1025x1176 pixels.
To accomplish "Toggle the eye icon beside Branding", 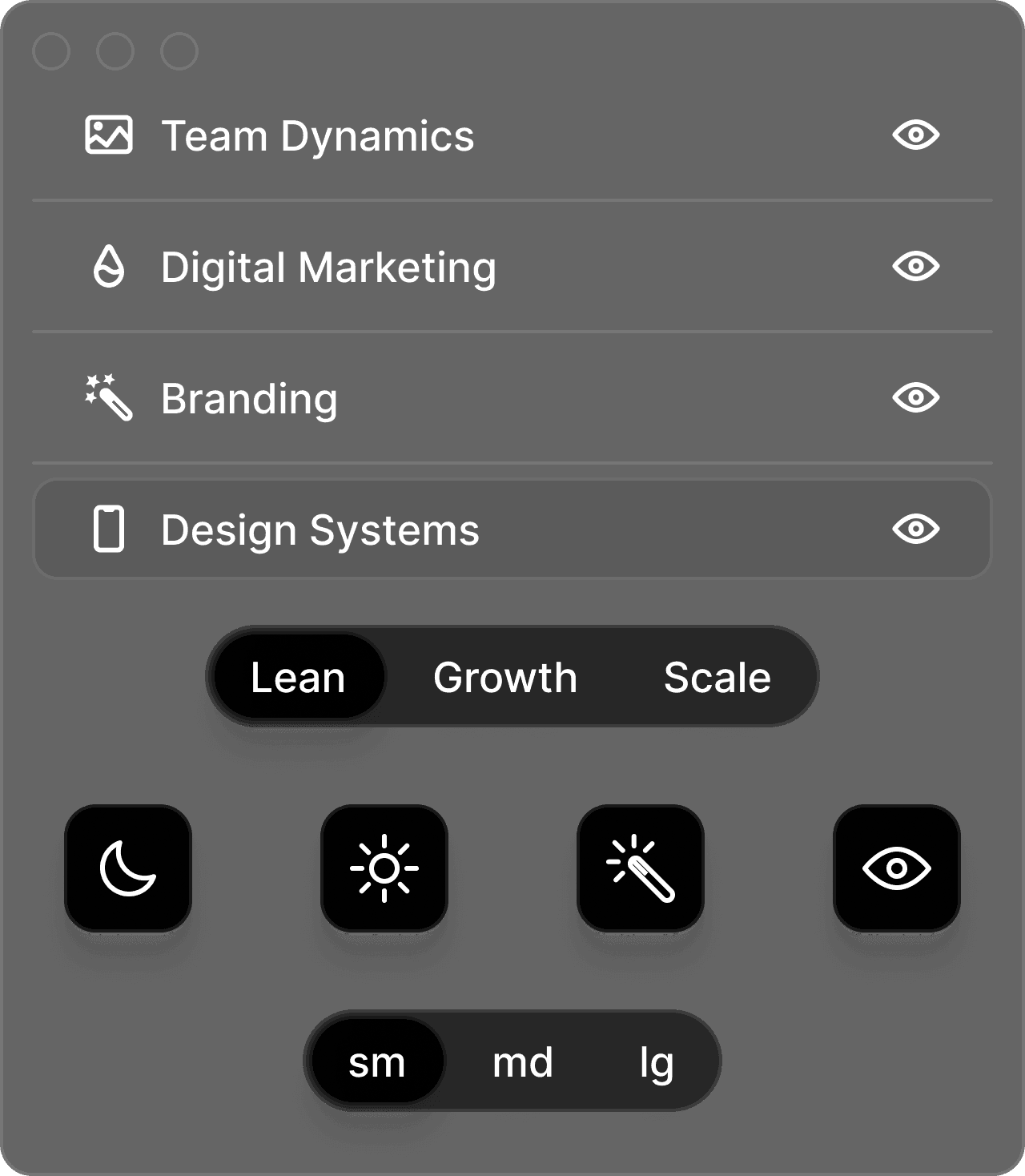I will click(915, 397).
